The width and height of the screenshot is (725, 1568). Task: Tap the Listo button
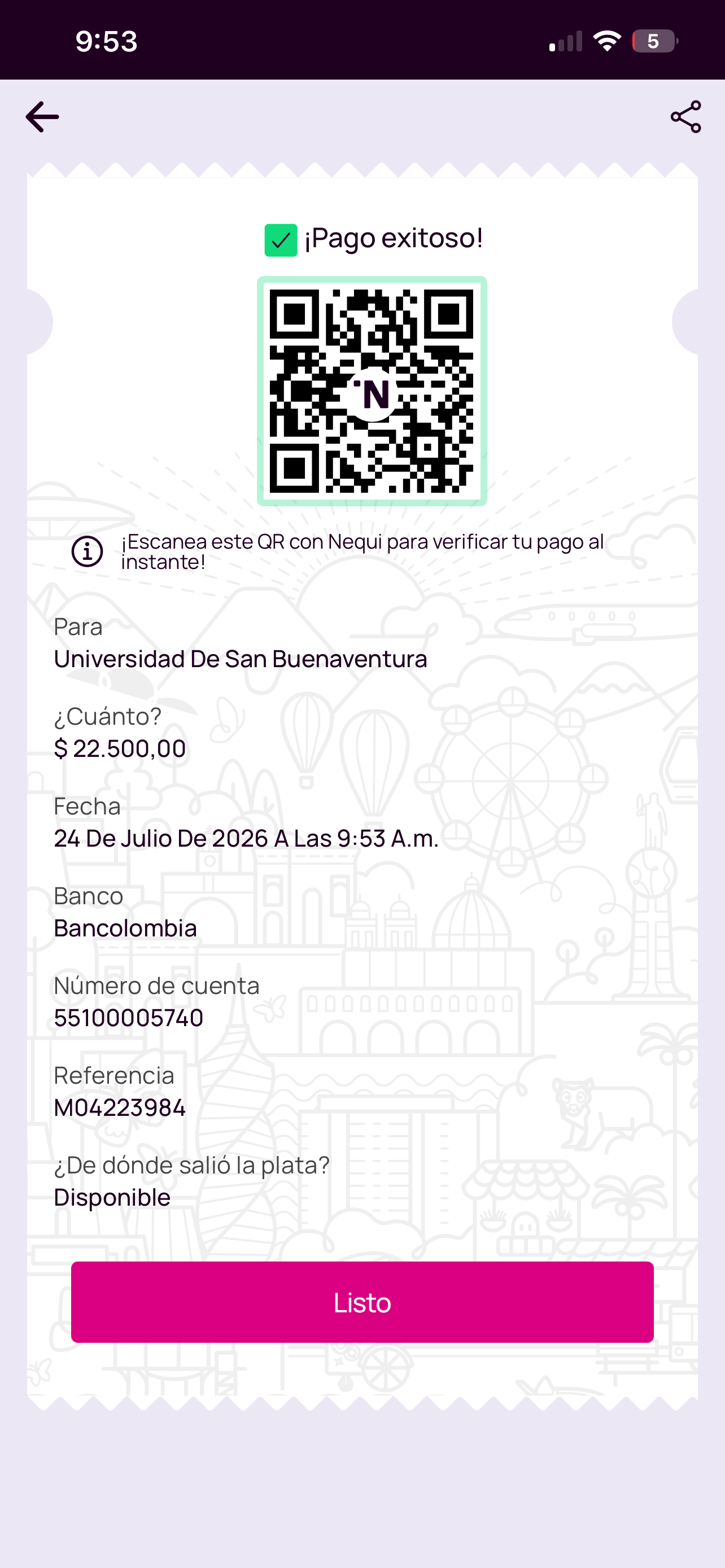tap(362, 1302)
